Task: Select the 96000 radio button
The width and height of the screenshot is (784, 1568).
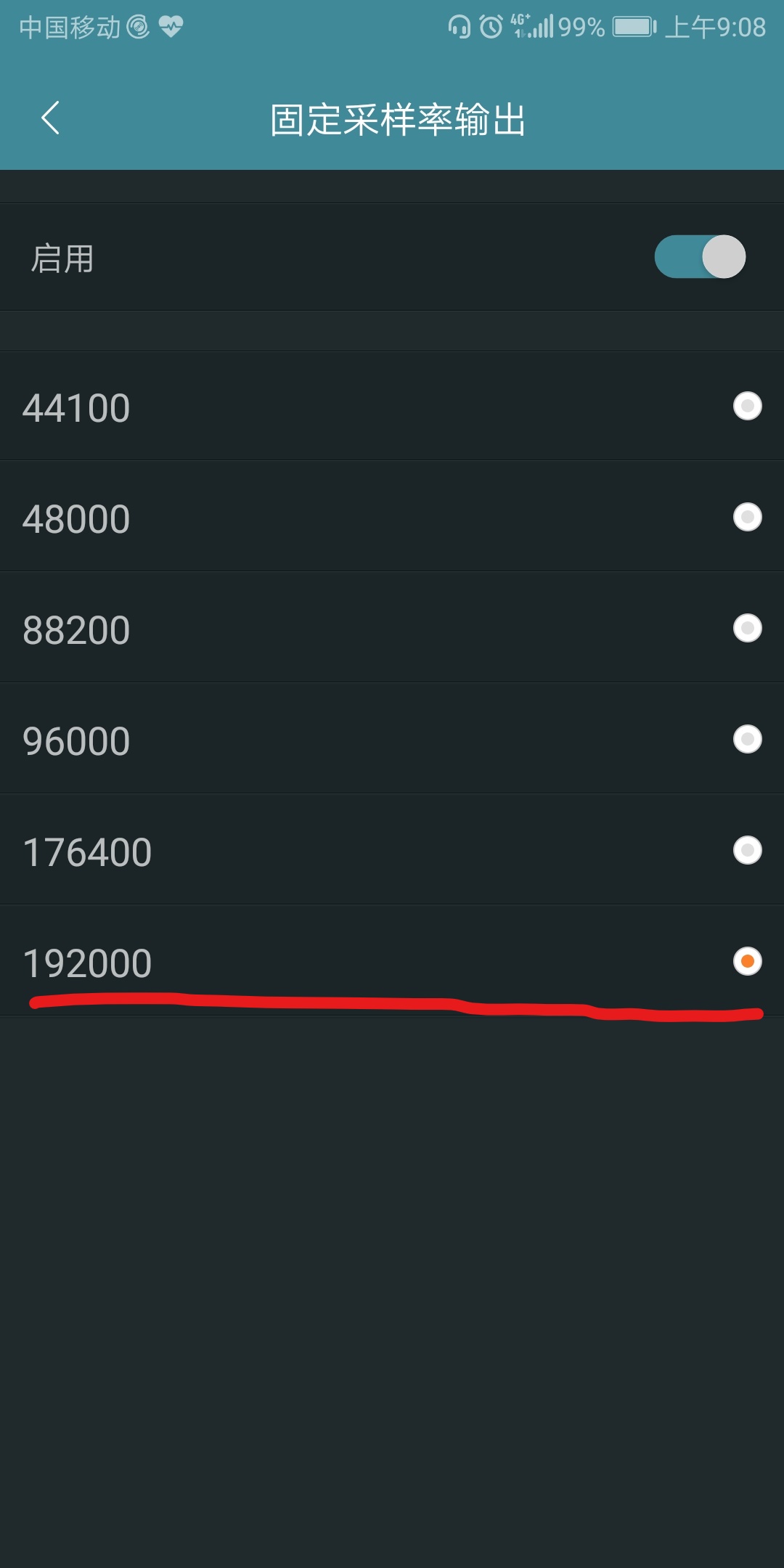Action: tap(746, 740)
